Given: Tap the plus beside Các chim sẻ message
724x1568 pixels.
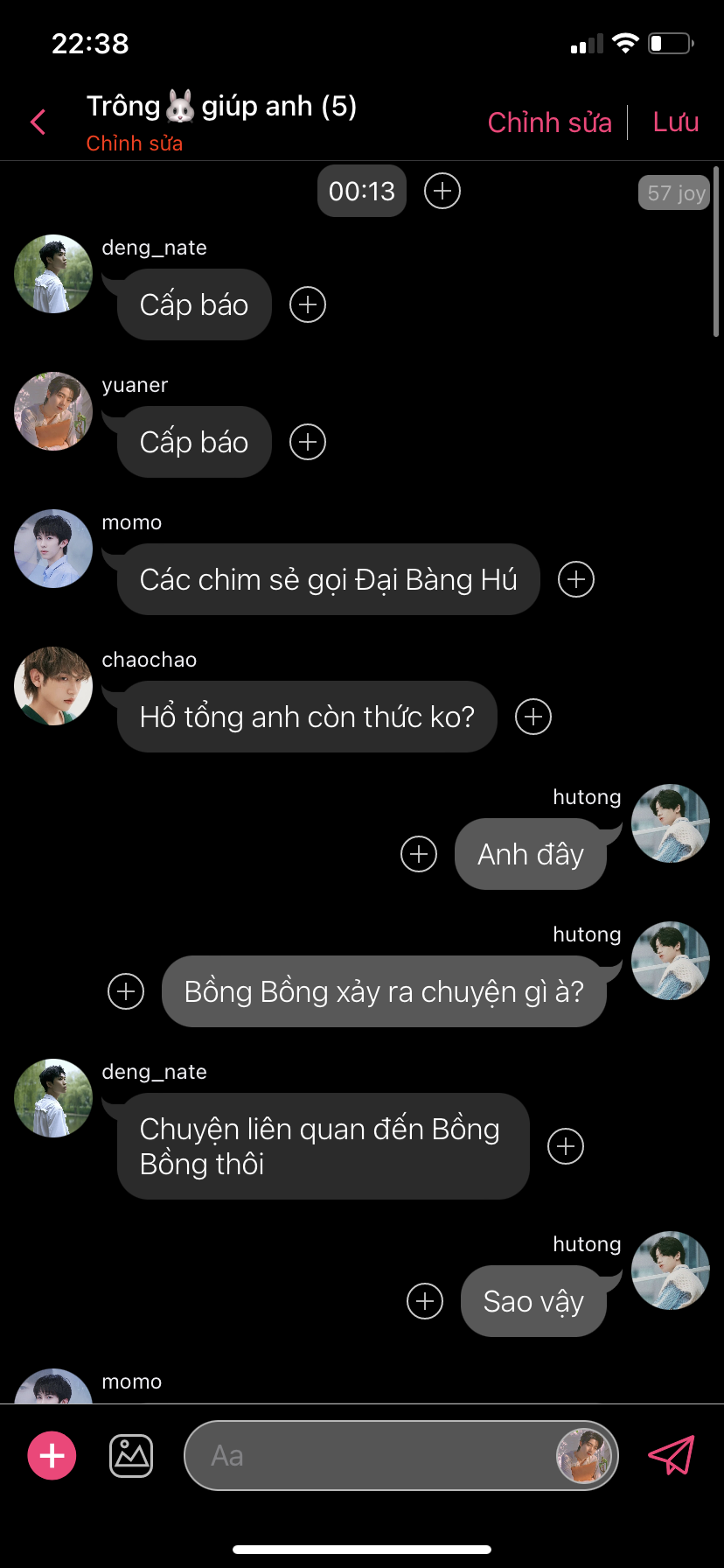Looking at the screenshot, I should (576, 579).
